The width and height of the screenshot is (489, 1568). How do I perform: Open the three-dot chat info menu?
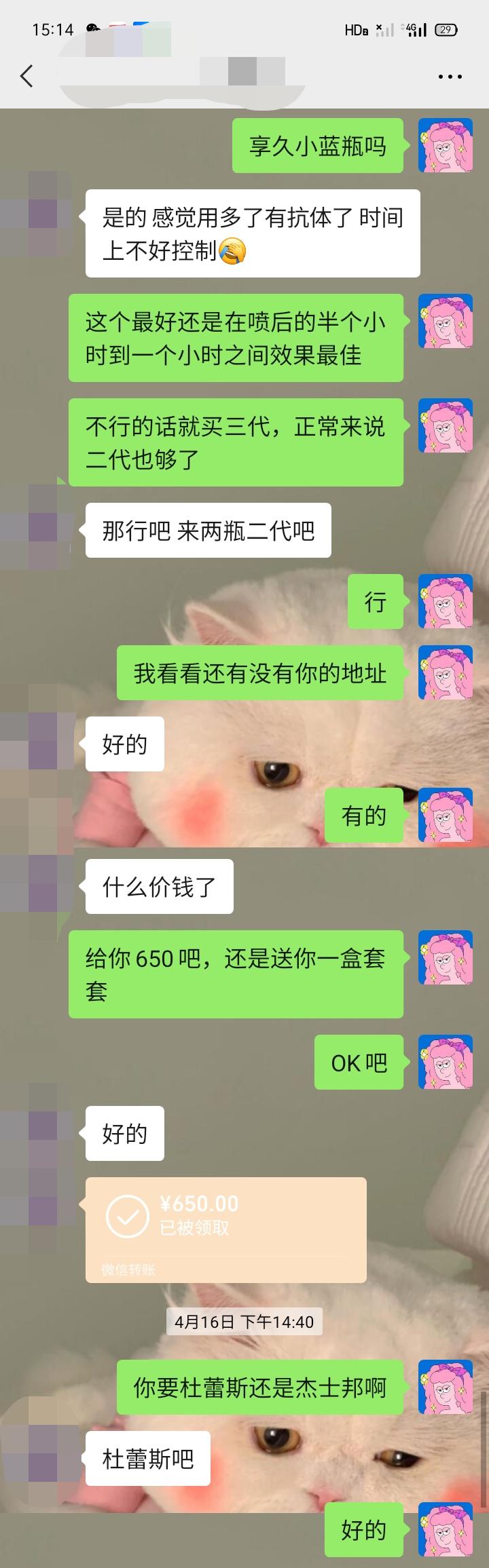tap(450, 77)
